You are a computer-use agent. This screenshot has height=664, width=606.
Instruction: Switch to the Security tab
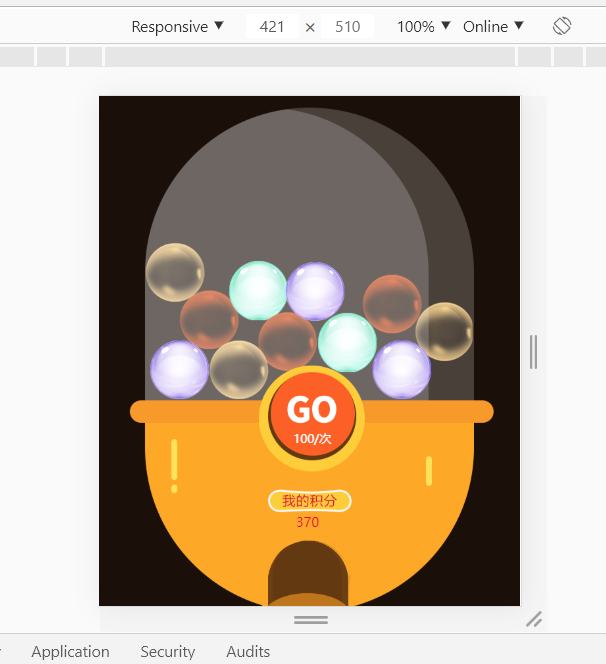tap(167, 651)
